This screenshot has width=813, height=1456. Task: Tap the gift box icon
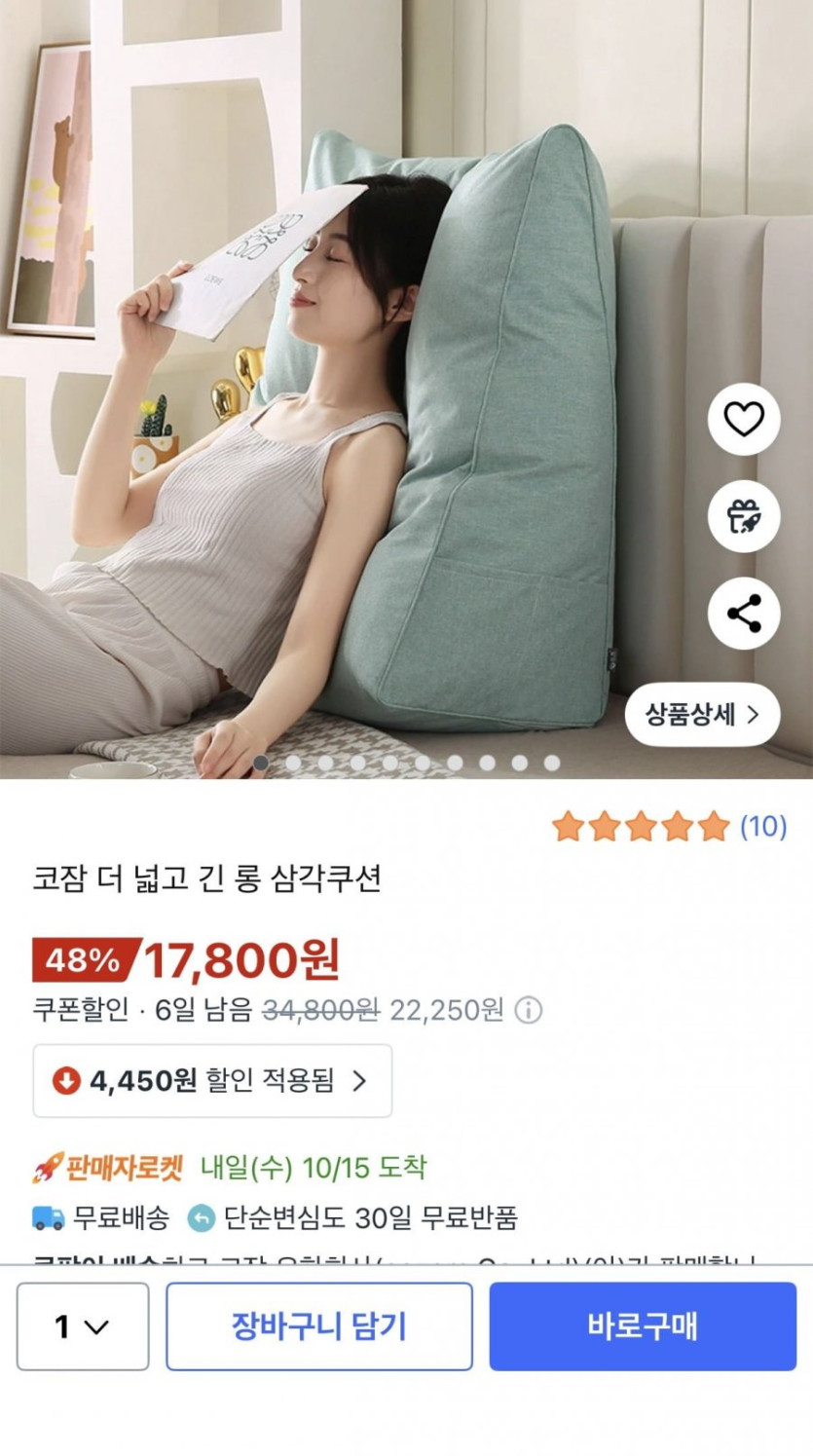click(x=744, y=516)
